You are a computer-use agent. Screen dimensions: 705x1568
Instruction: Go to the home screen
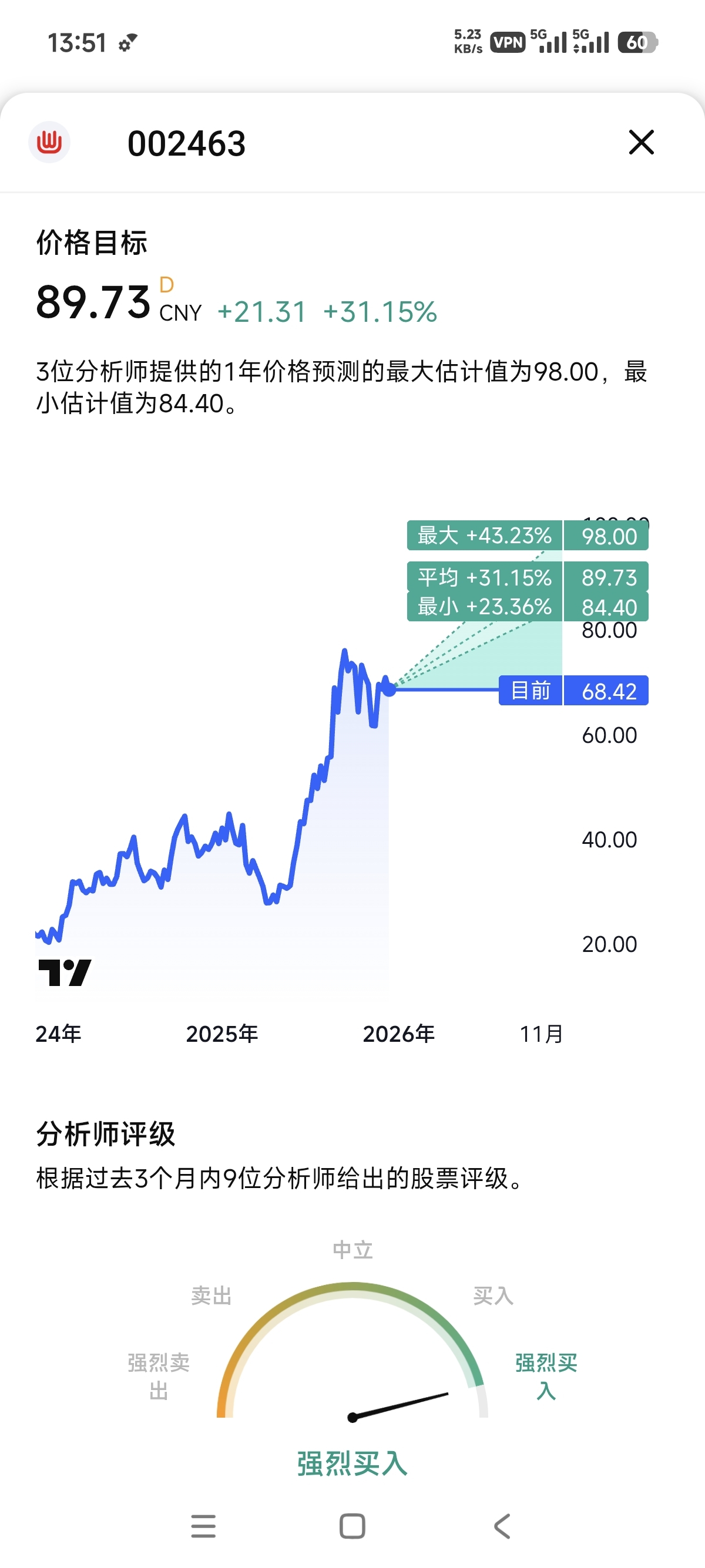coord(352,1526)
